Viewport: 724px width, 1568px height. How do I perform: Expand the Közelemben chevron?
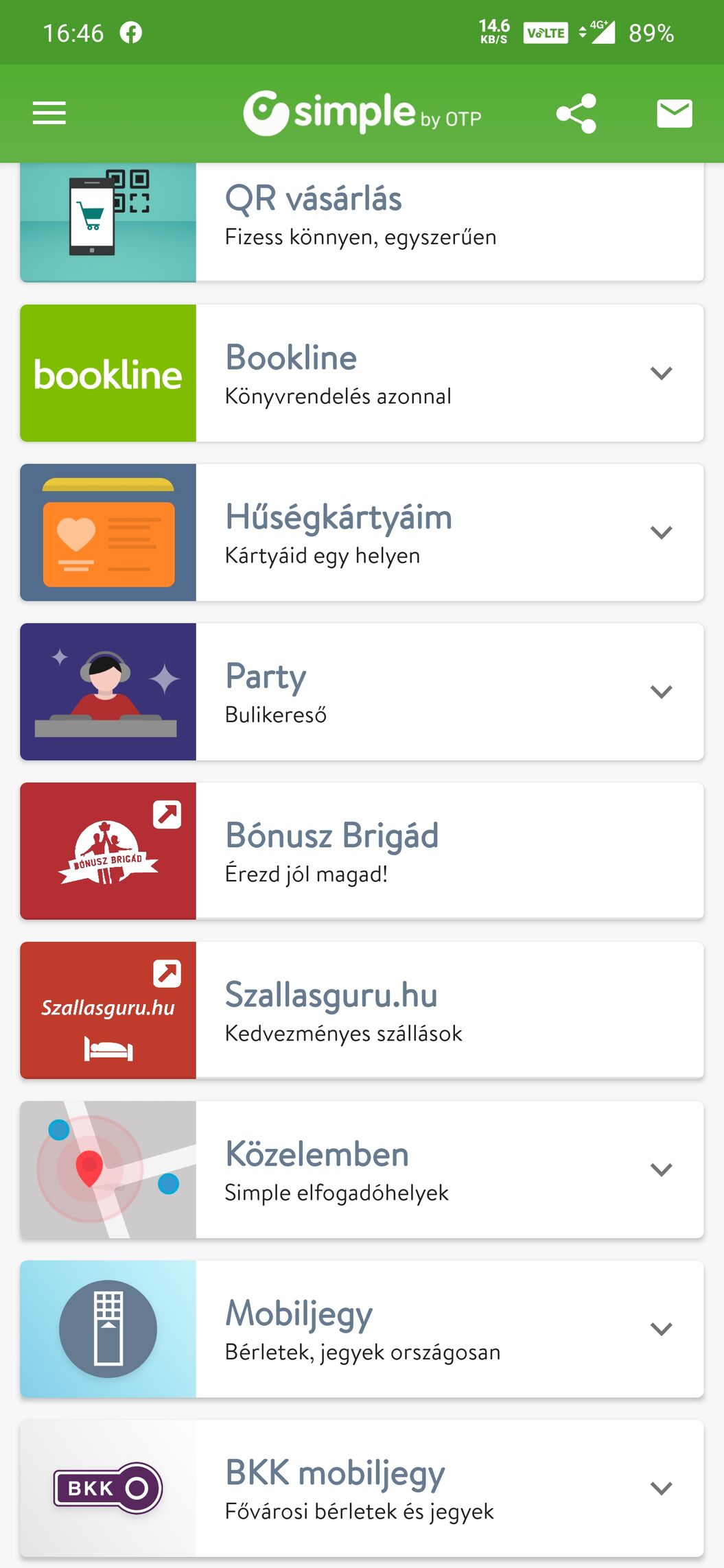click(x=661, y=1169)
